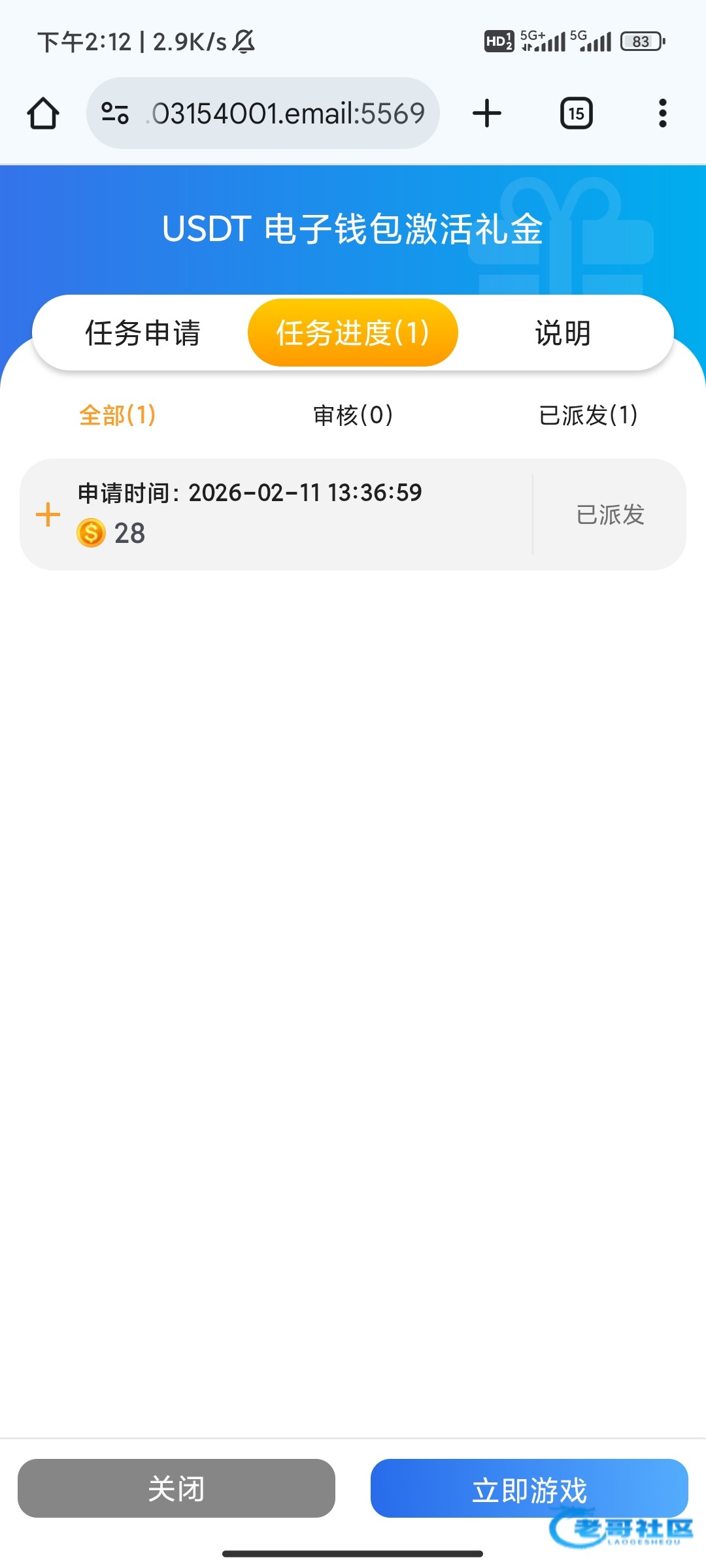View site info icon in address bar
This screenshot has width=706, height=1568.
click(x=115, y=114)
